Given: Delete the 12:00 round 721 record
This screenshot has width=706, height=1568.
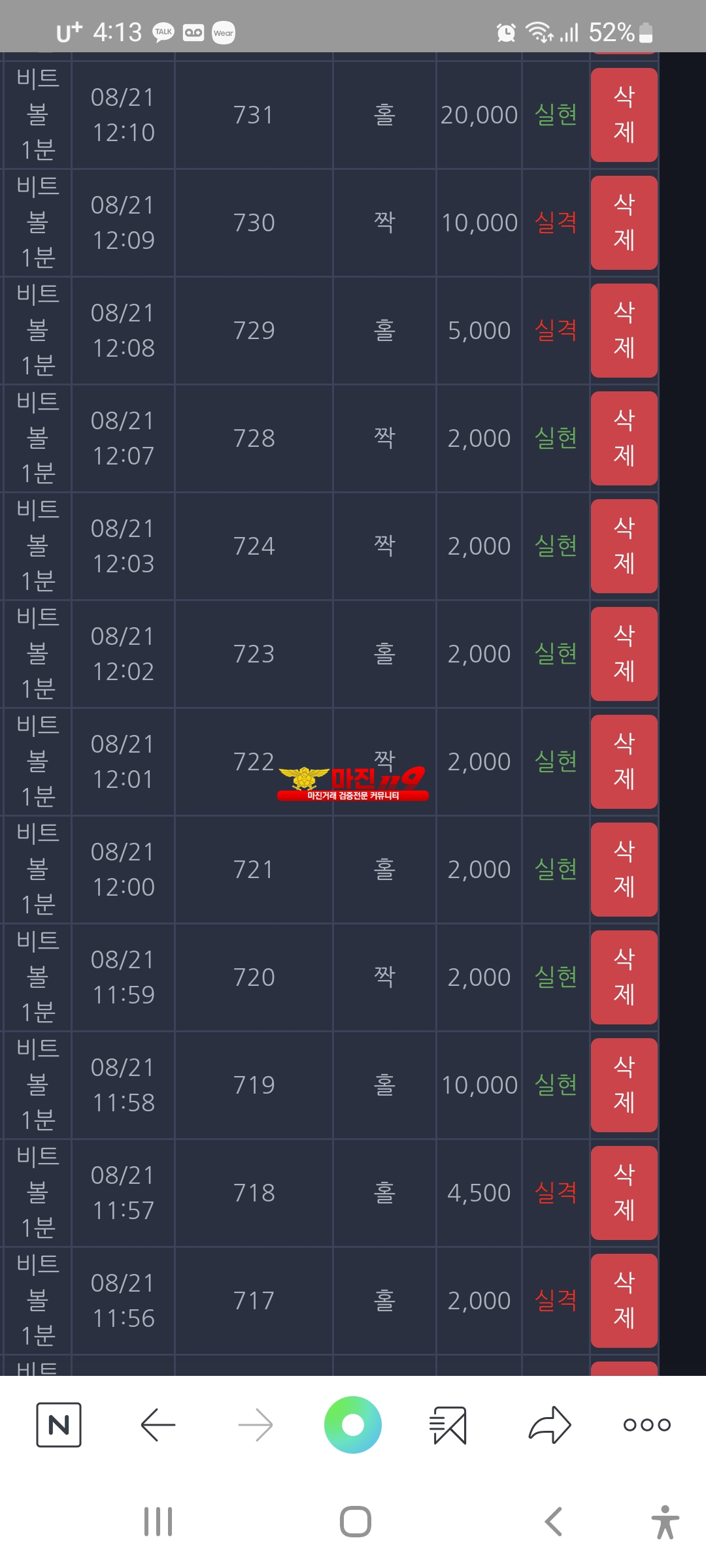Looking at the screenshot, I should (x=624, y=870).
